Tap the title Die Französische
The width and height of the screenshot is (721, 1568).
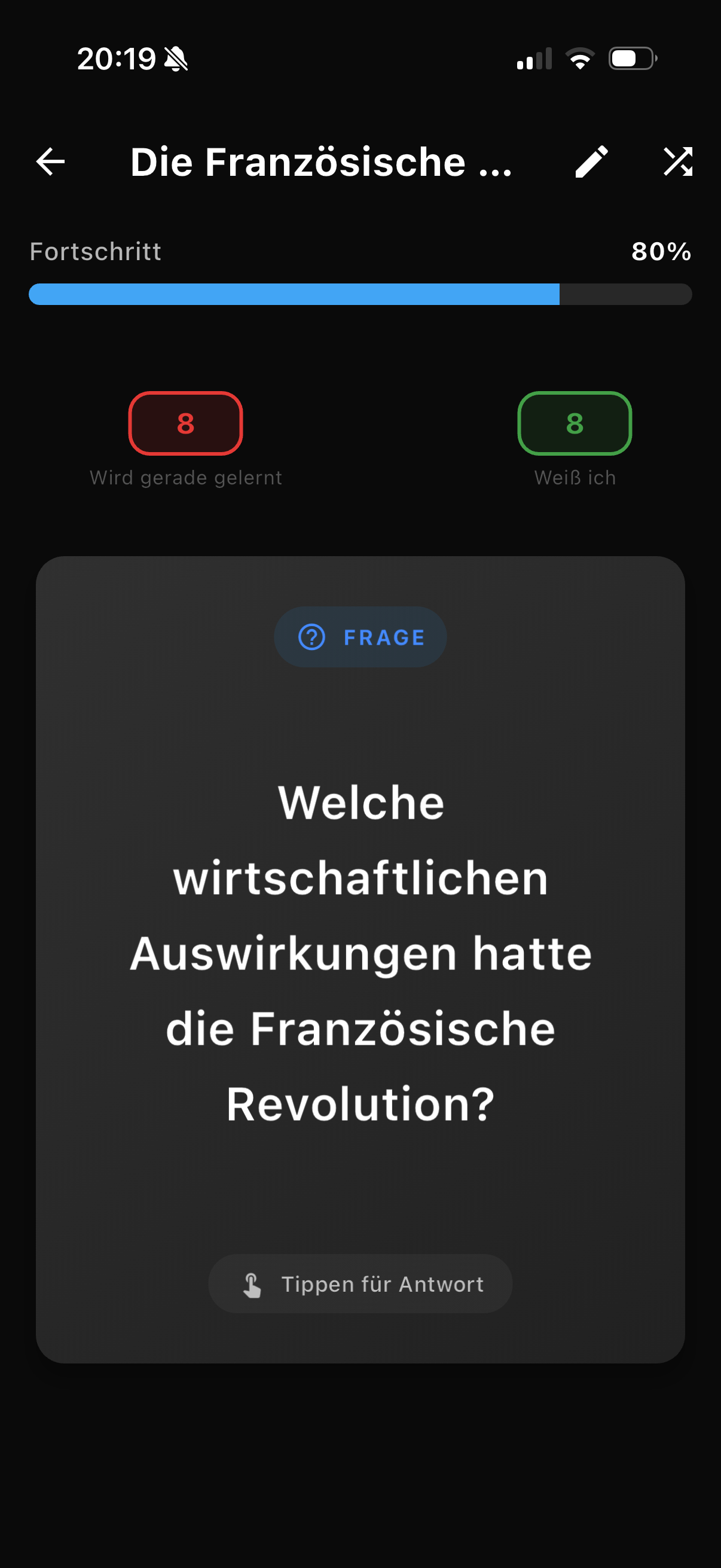[x=320, y=161]
